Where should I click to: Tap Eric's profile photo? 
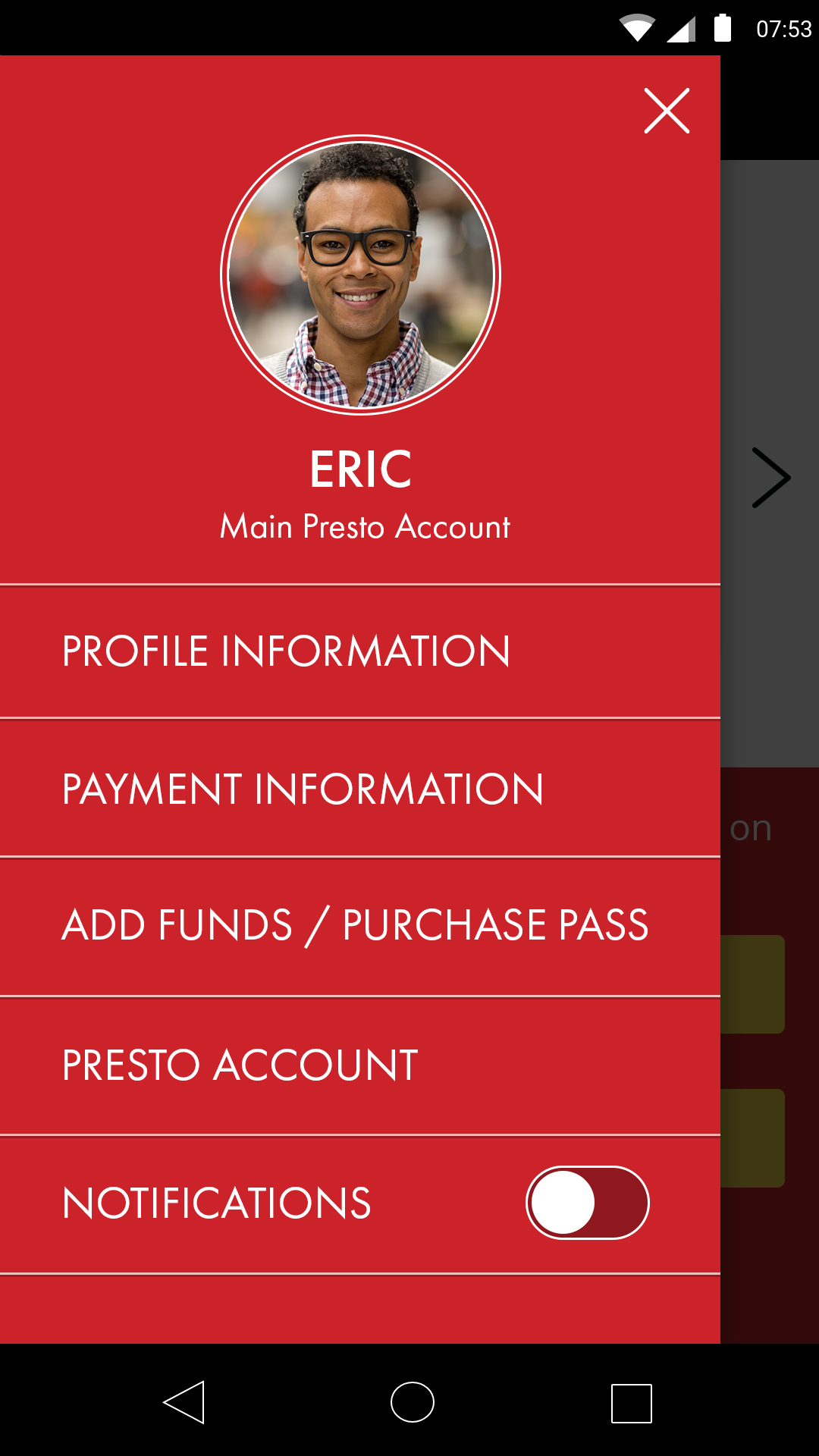pyautogui.click(x=361, y=275)
